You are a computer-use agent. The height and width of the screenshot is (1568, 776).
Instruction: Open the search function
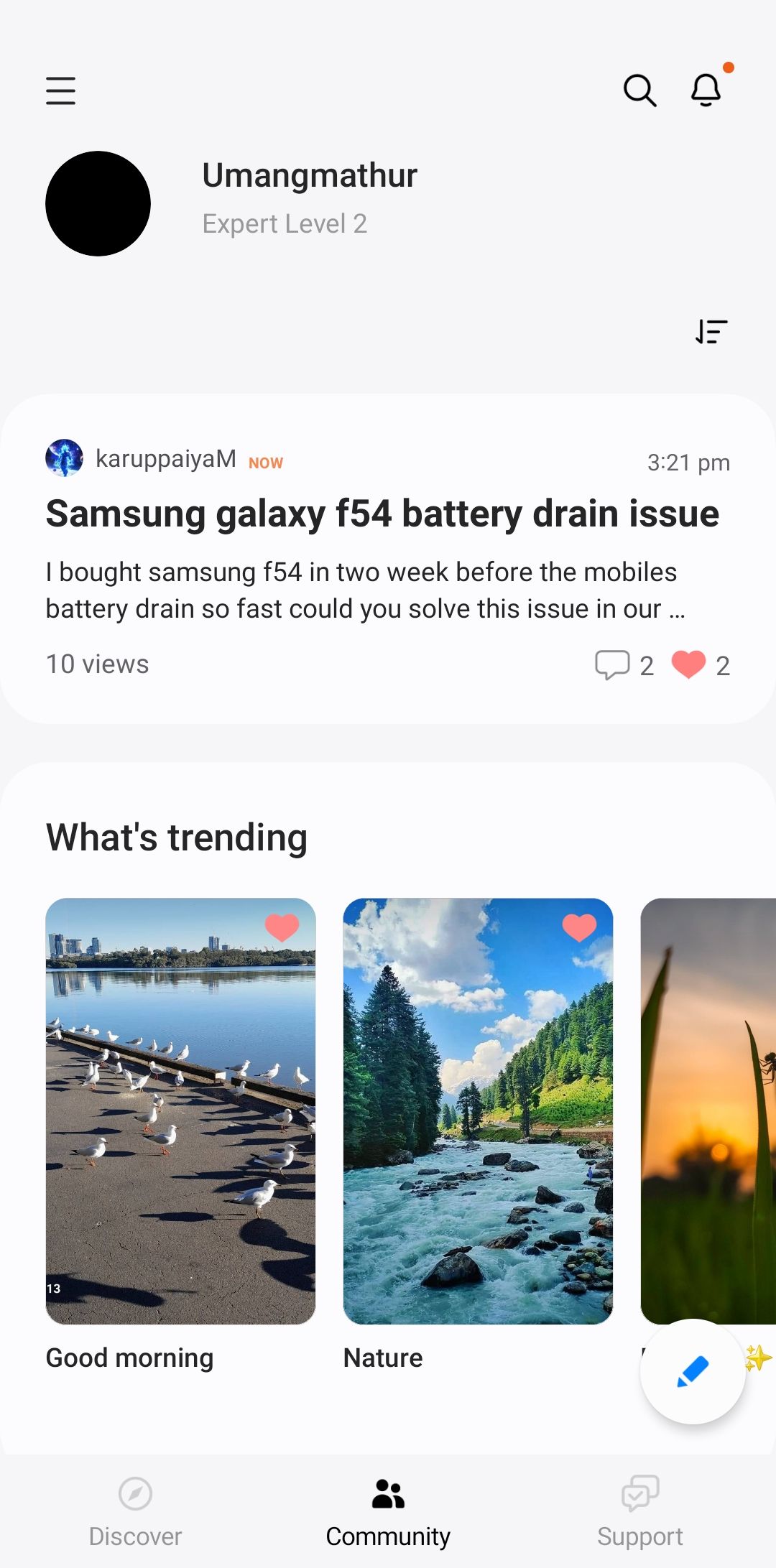[x=639, y=91]
